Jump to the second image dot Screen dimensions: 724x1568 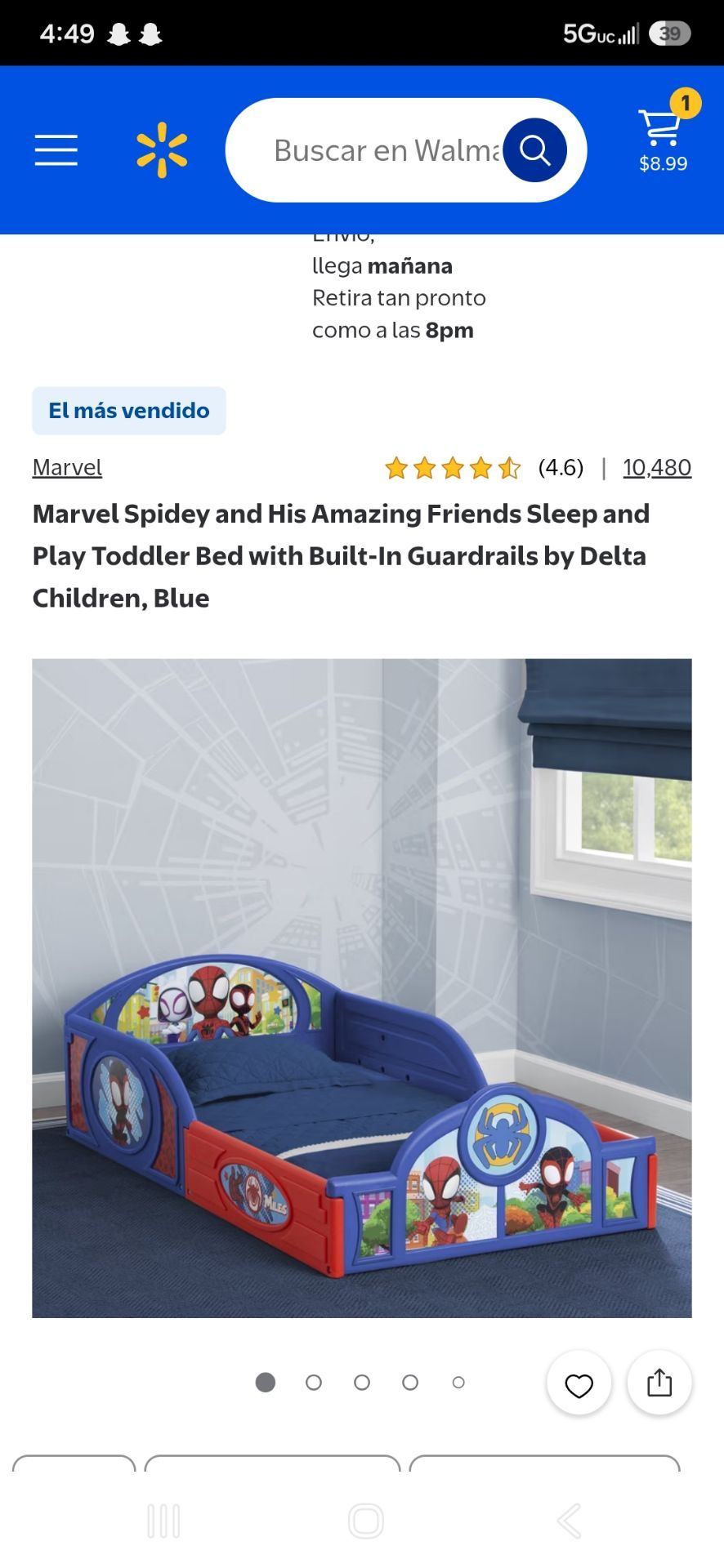(314, 1383)
